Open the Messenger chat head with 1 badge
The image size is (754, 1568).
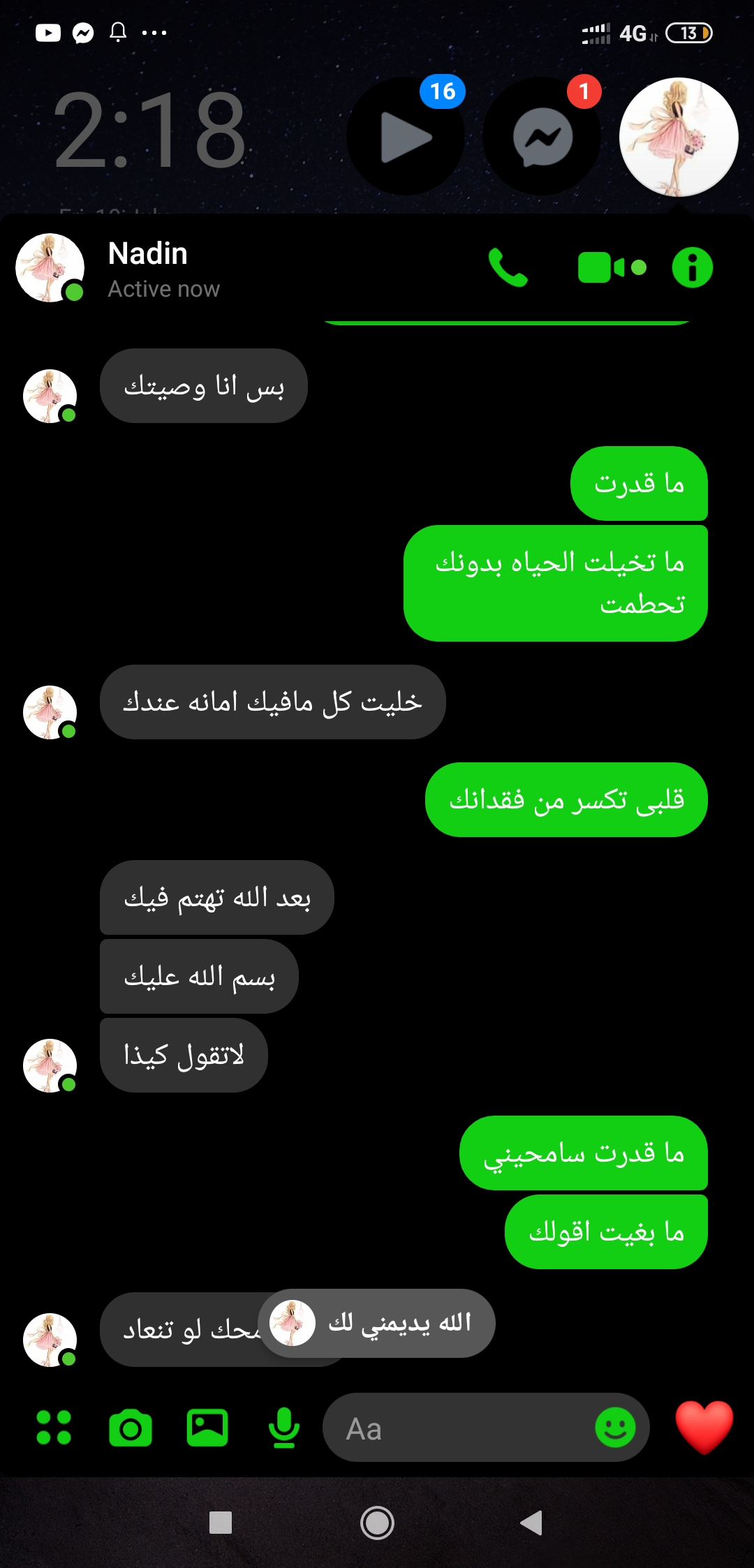pyautogui.click(x=542, y=137)
